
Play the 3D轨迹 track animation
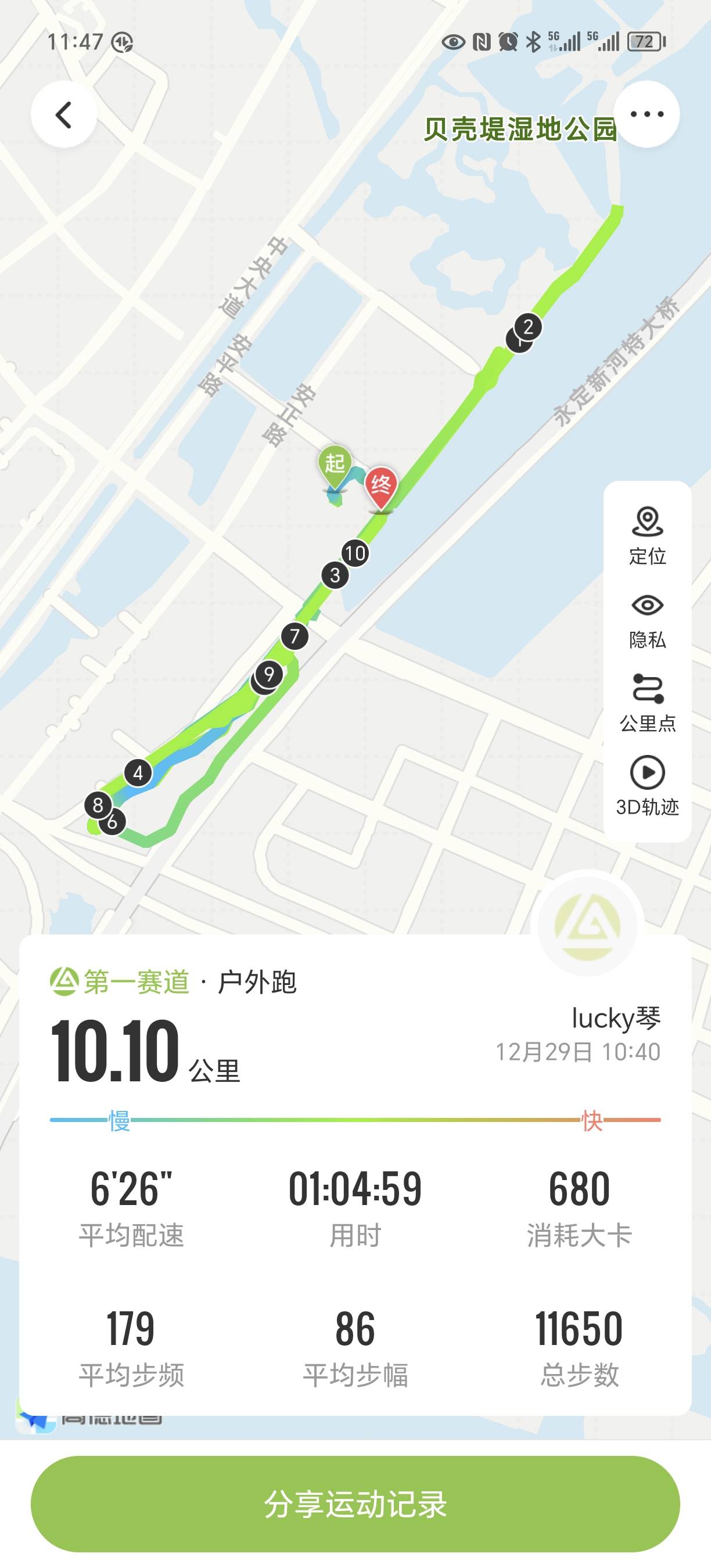coord(648,773)
